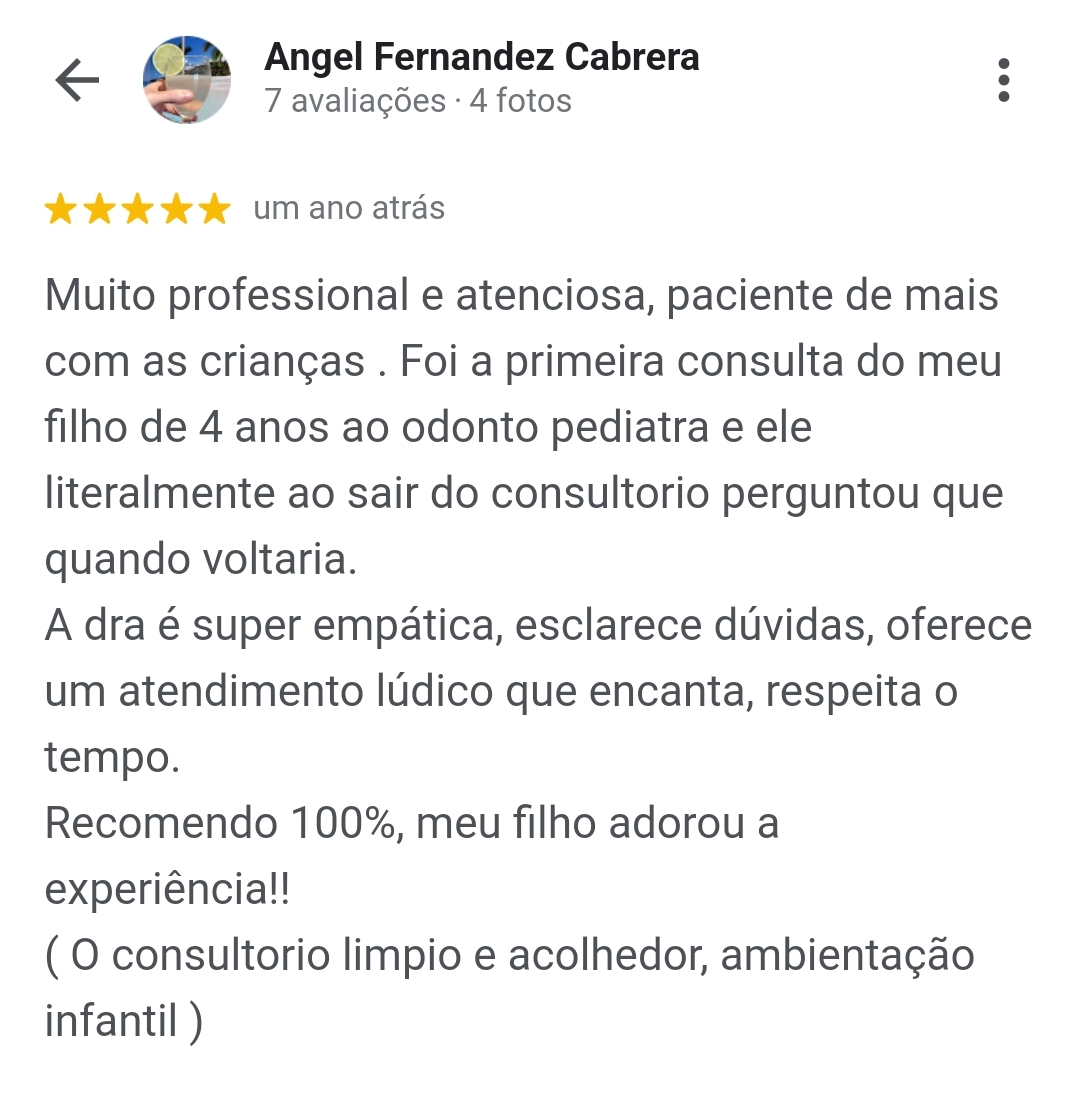View Angel Fernandez Cabrera's reviewer profile
The width and height of the screenshot is (1080, 1096).
(481, 58)
